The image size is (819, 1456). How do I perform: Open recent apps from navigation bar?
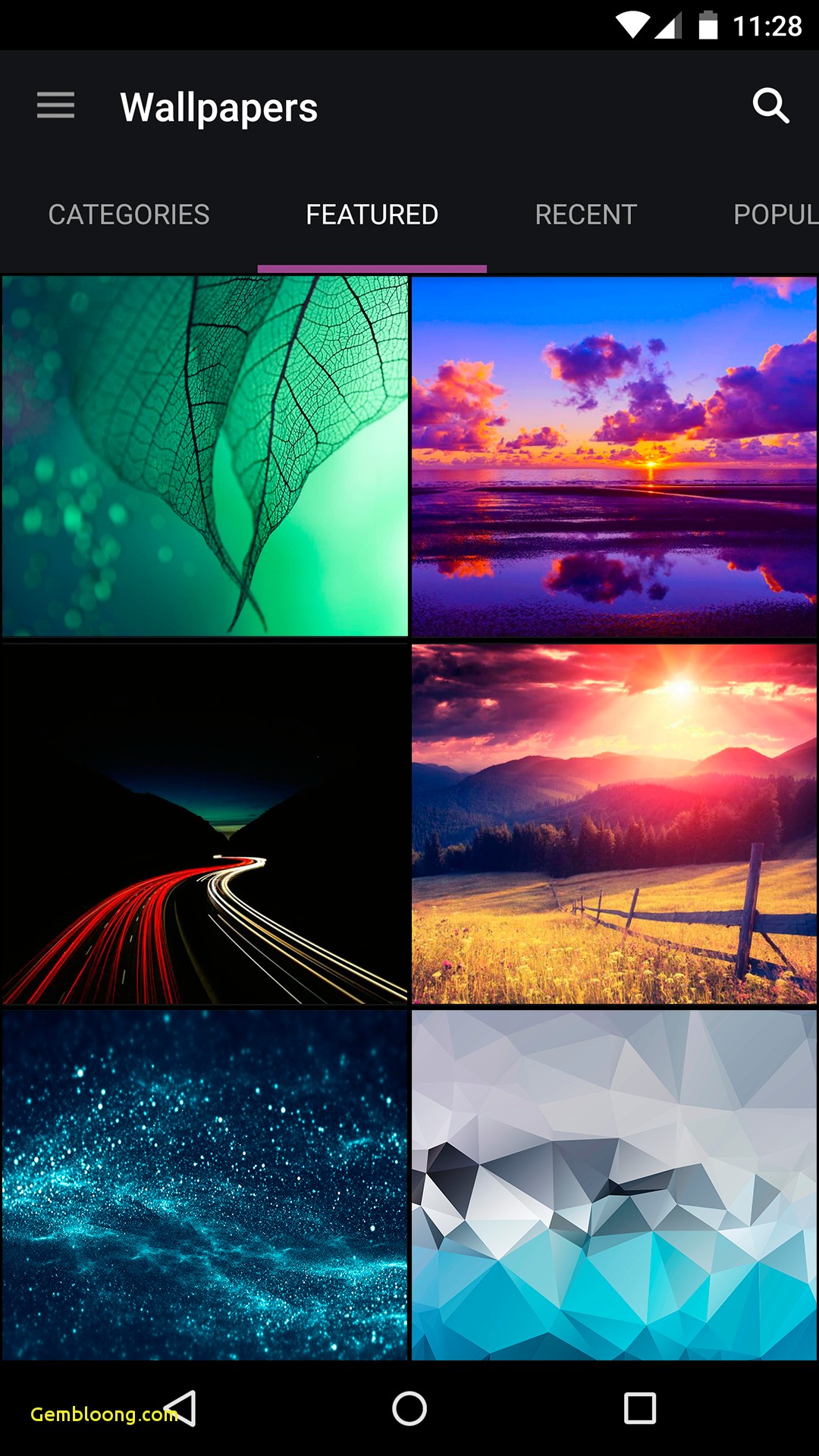pos(639,1409)
